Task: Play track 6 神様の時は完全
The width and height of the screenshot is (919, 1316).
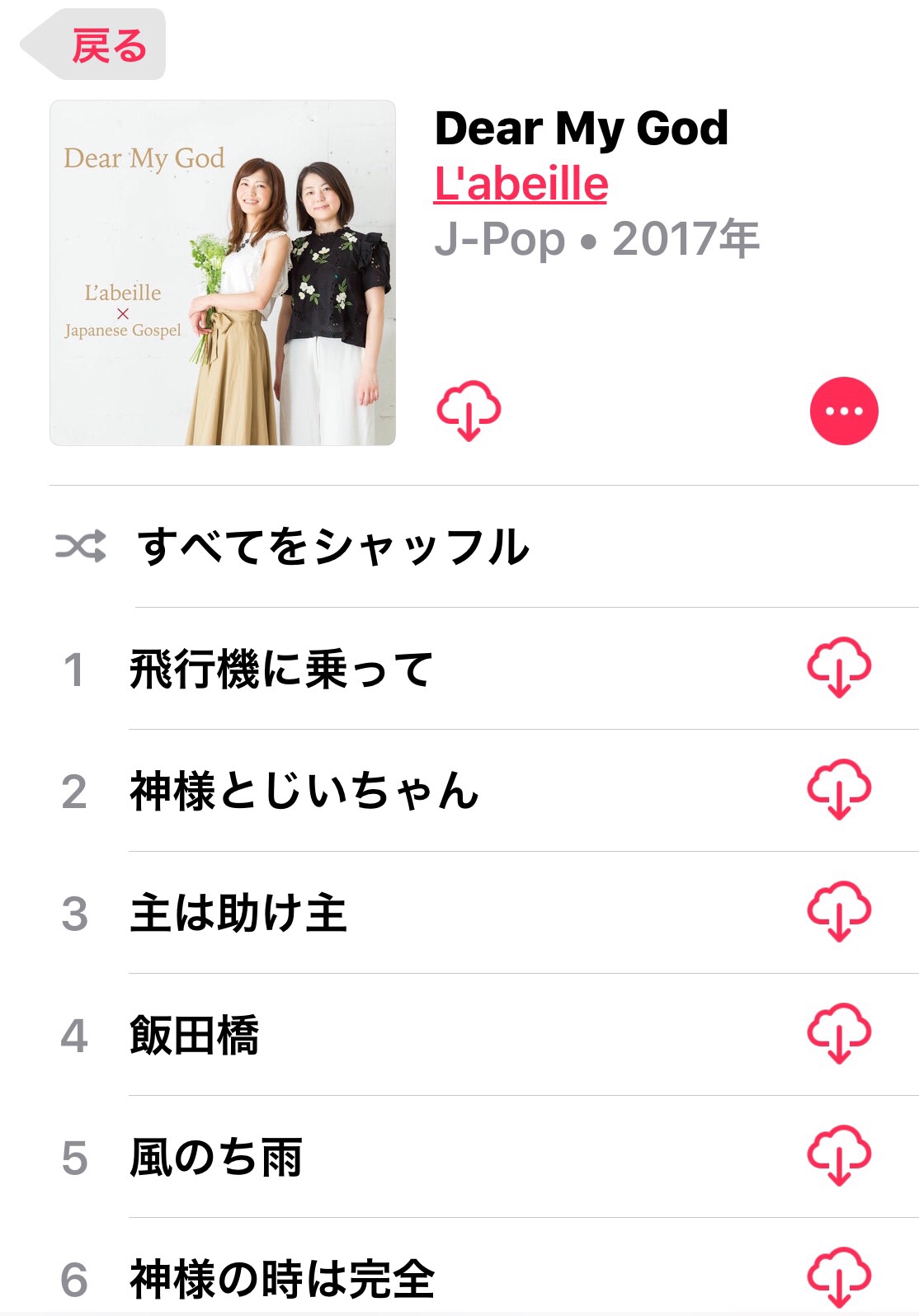Action: (x=280, y=1277)
